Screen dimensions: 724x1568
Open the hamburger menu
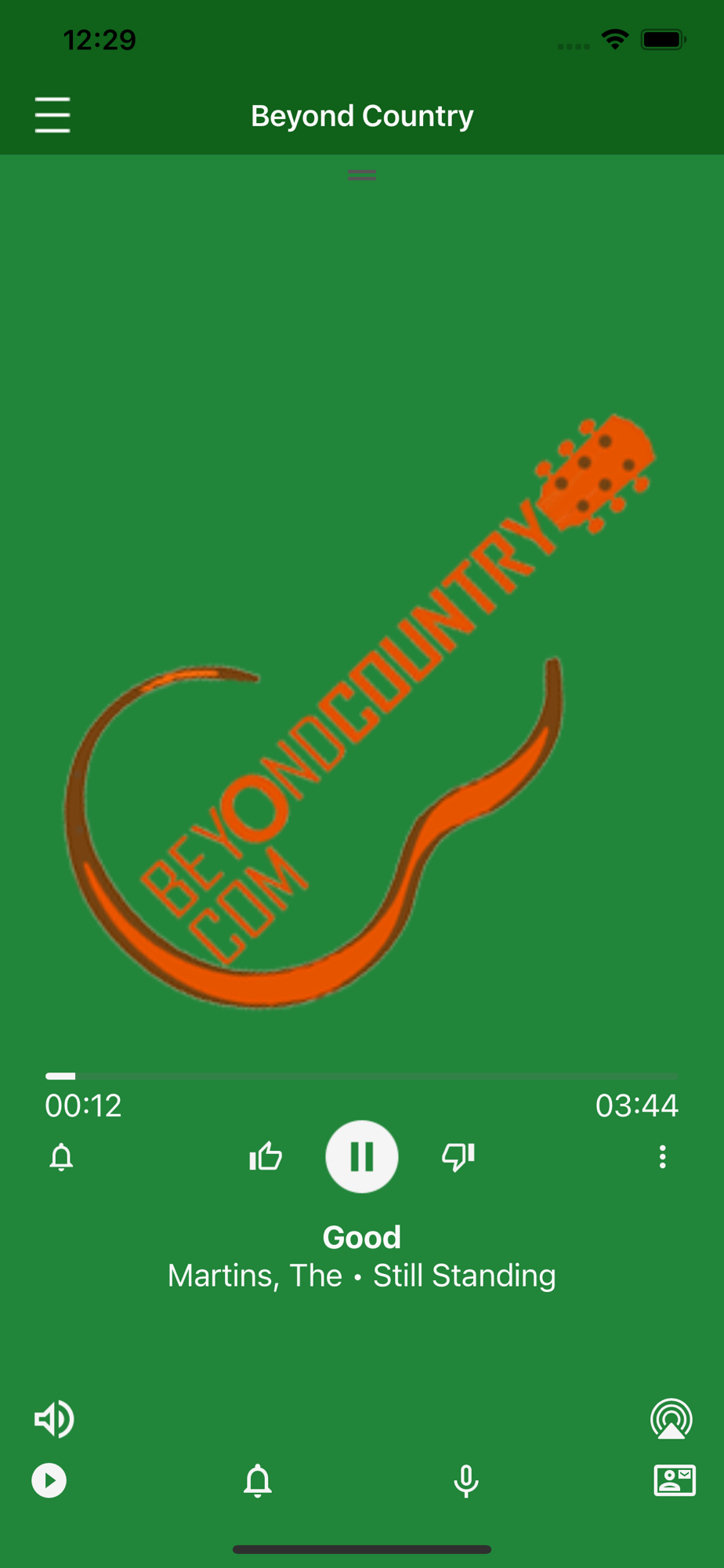tap(52, 115)
